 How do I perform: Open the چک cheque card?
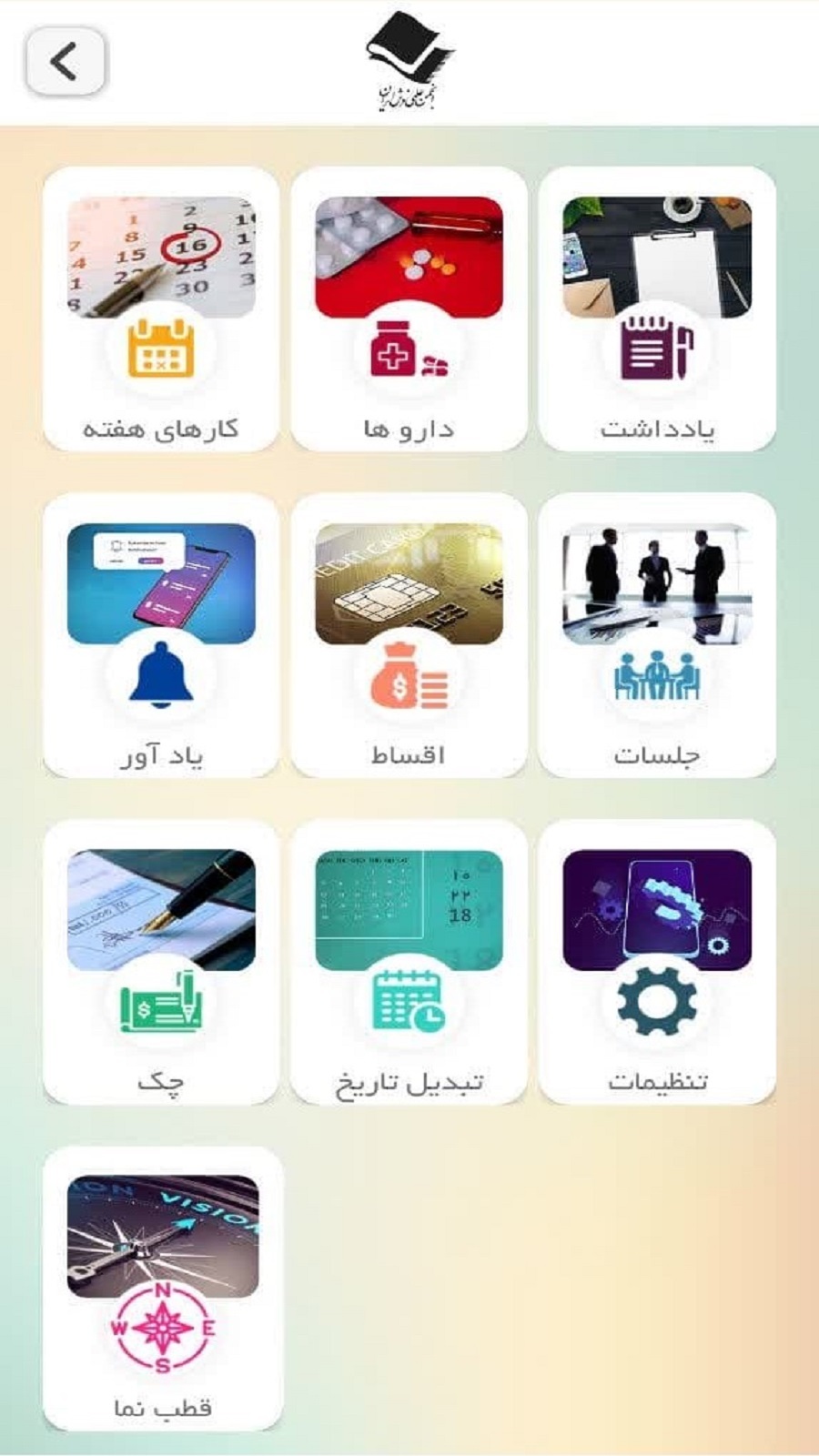coord(161,962)
